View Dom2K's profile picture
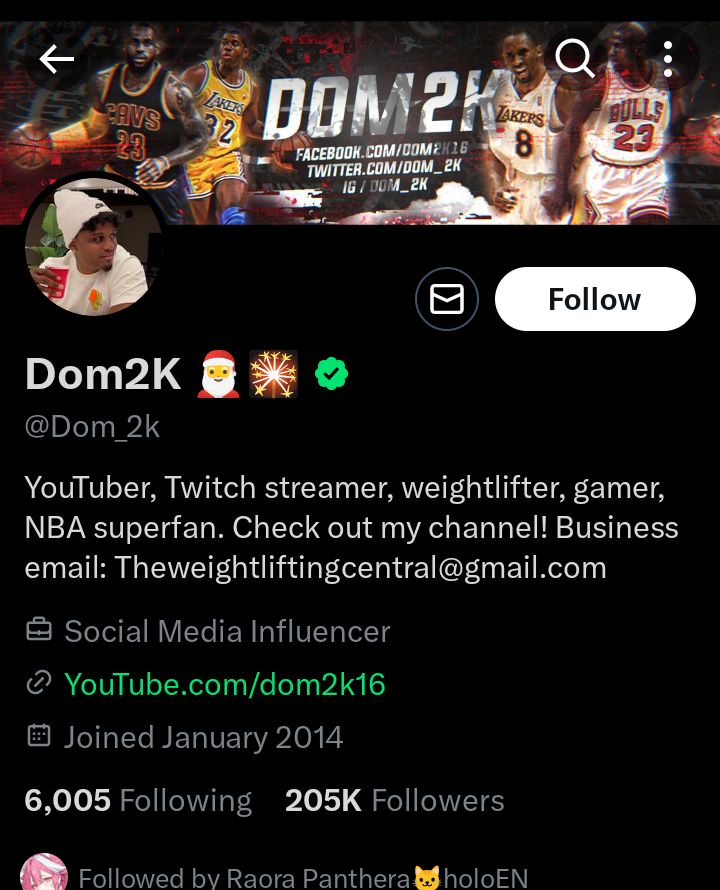Viewport: 720px width, 890px height. click(96, 247)
